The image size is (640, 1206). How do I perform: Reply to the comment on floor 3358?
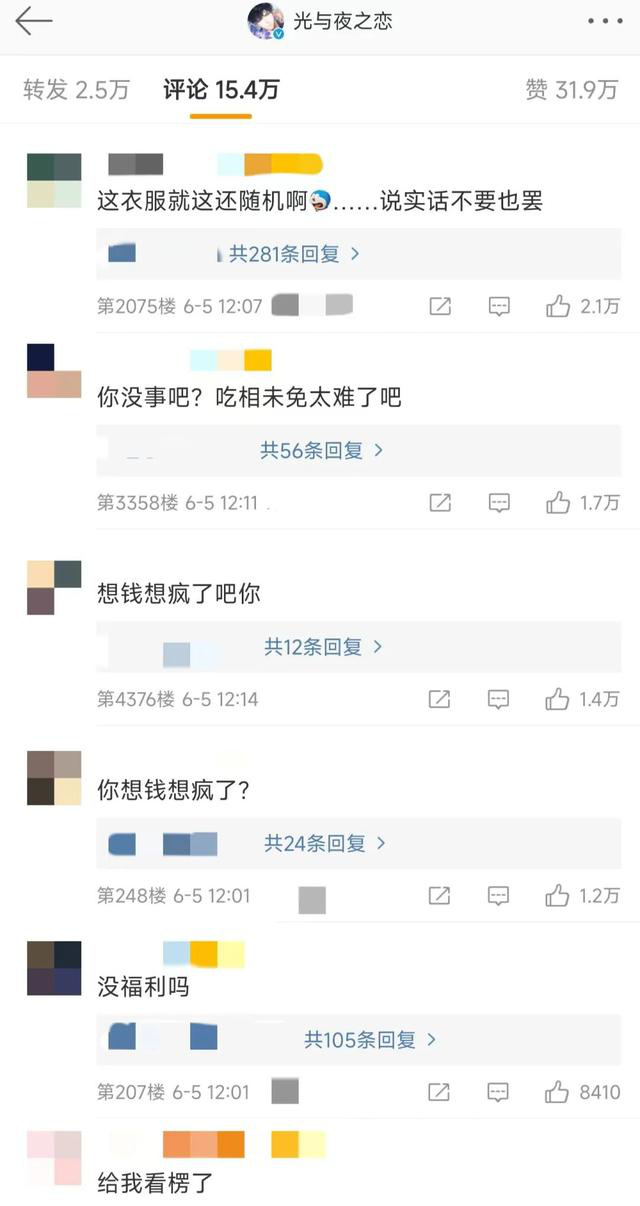coord(499,503)
